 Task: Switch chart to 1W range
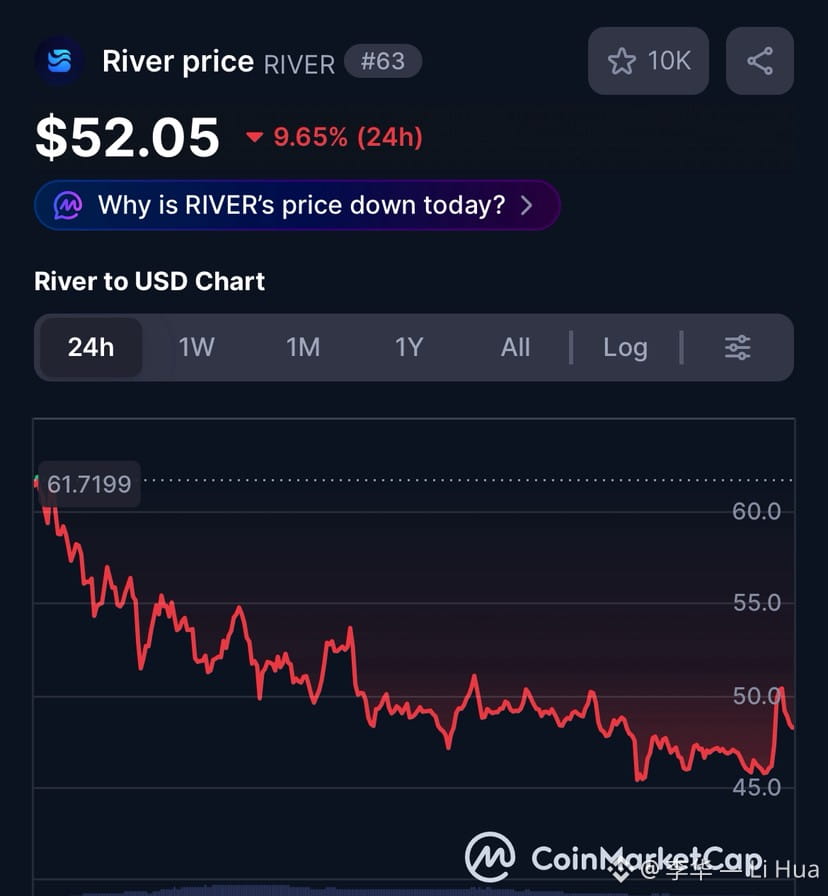(x=197, y=347)
